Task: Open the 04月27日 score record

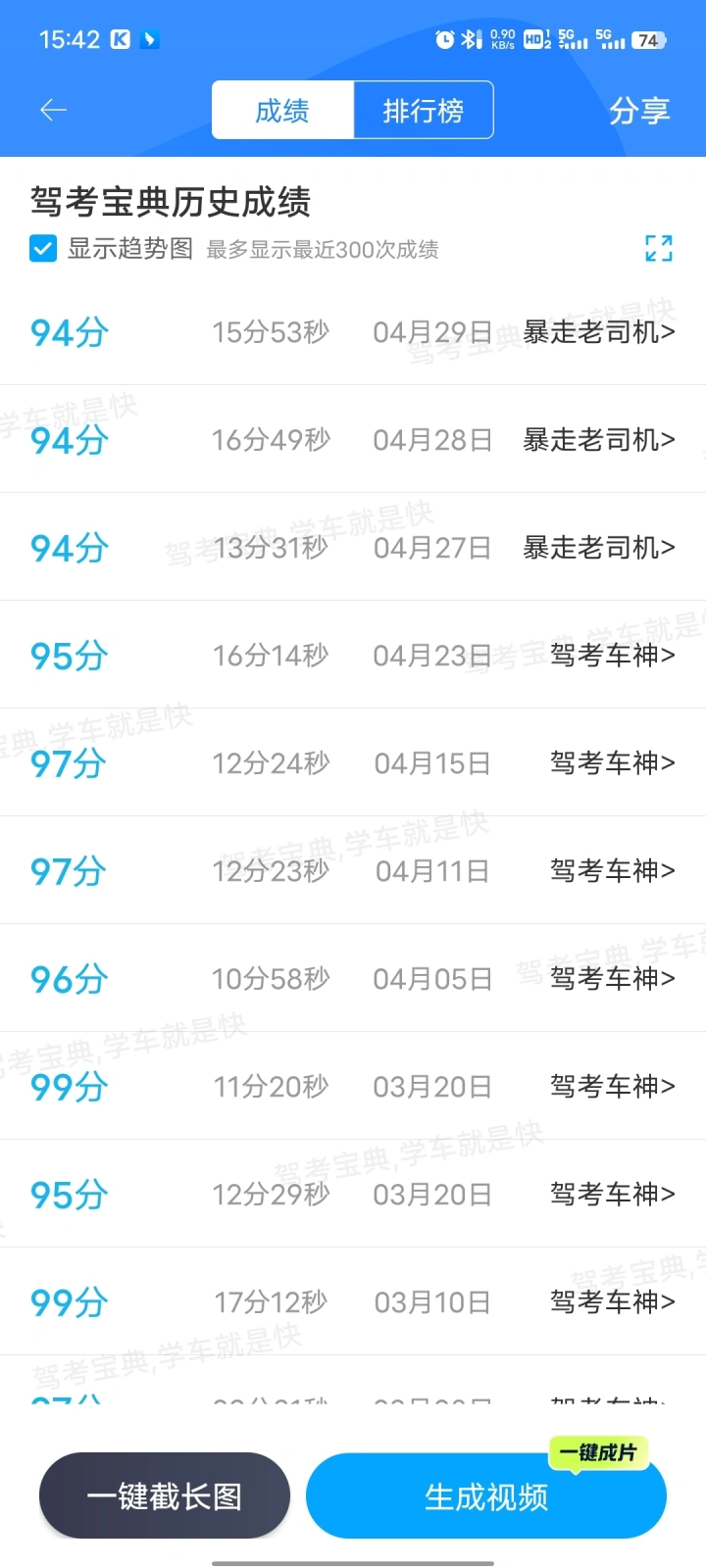Action: click(x=353, y=548)
